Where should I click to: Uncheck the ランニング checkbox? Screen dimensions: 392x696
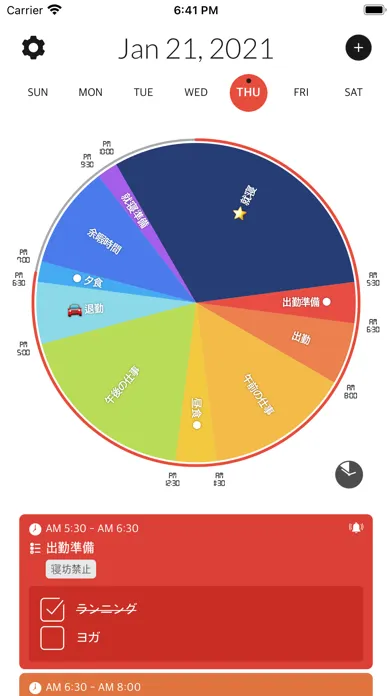[52, 609]
